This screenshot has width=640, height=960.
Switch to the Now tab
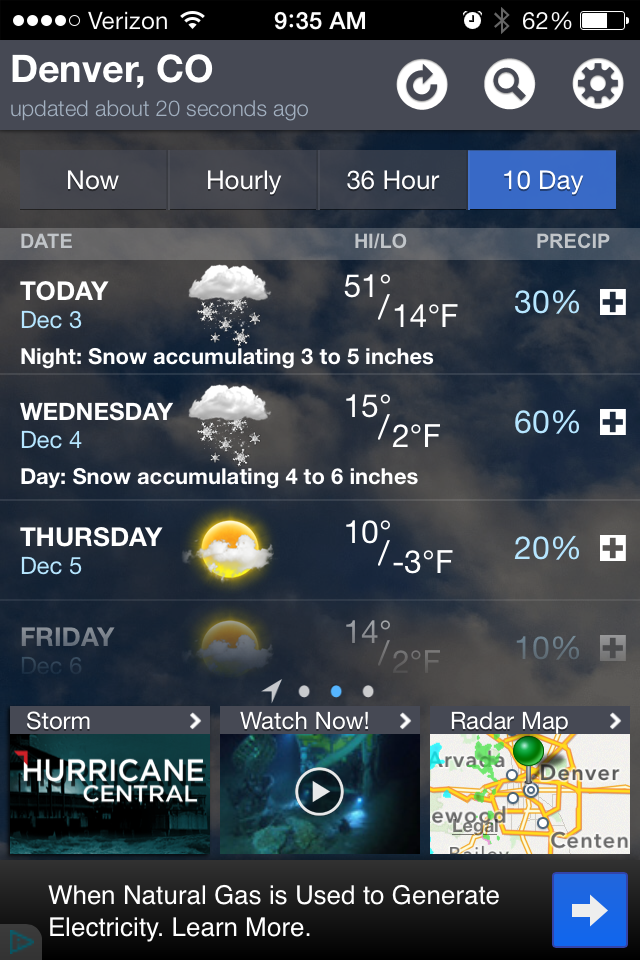point(93,180)
